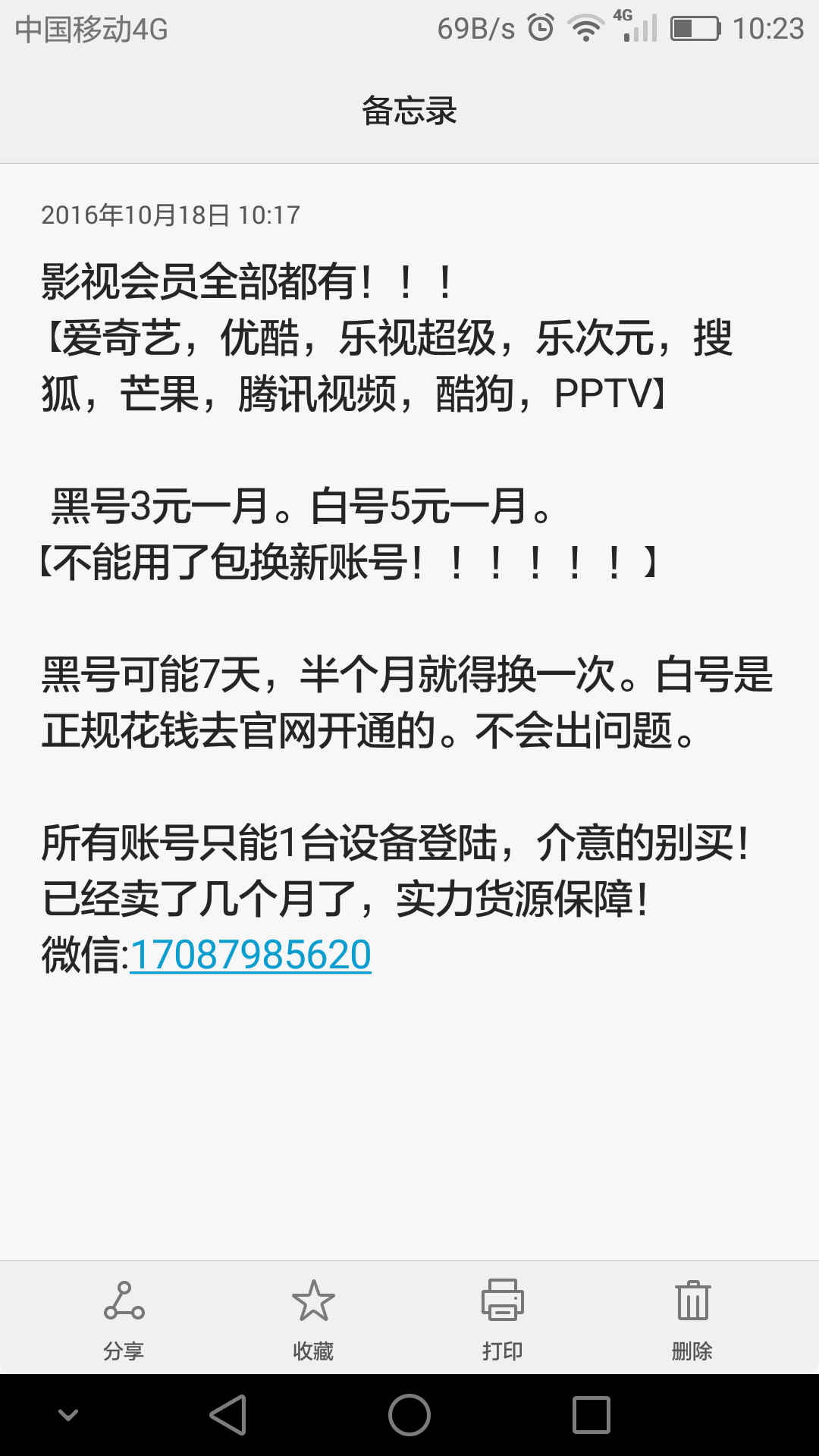The image size is (819, 1456).
Task: Hide the navigation bar with the down chevron
Action: [x=68, y=1415]
